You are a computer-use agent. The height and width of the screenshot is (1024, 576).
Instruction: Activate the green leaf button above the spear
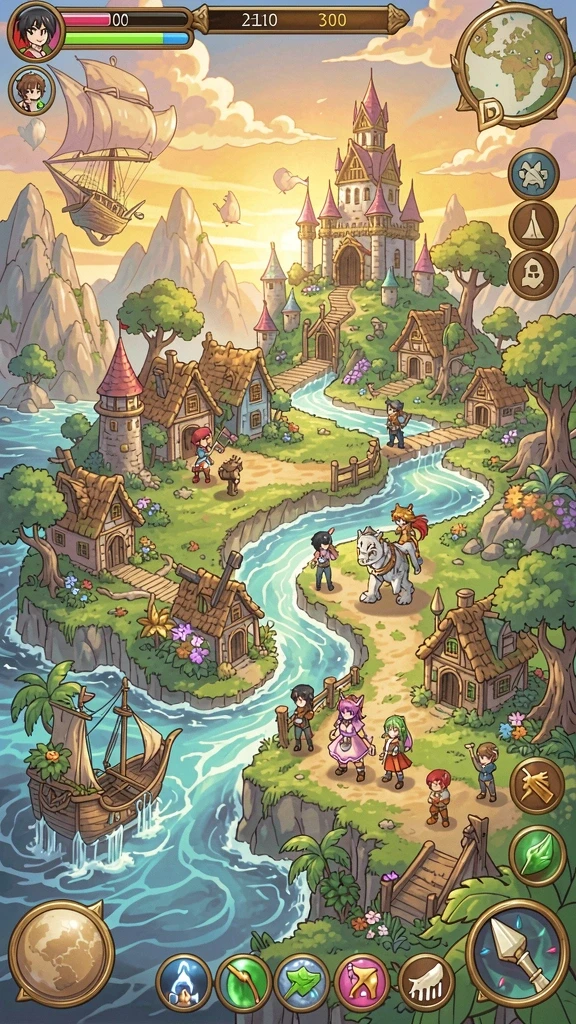coord(537,855)
